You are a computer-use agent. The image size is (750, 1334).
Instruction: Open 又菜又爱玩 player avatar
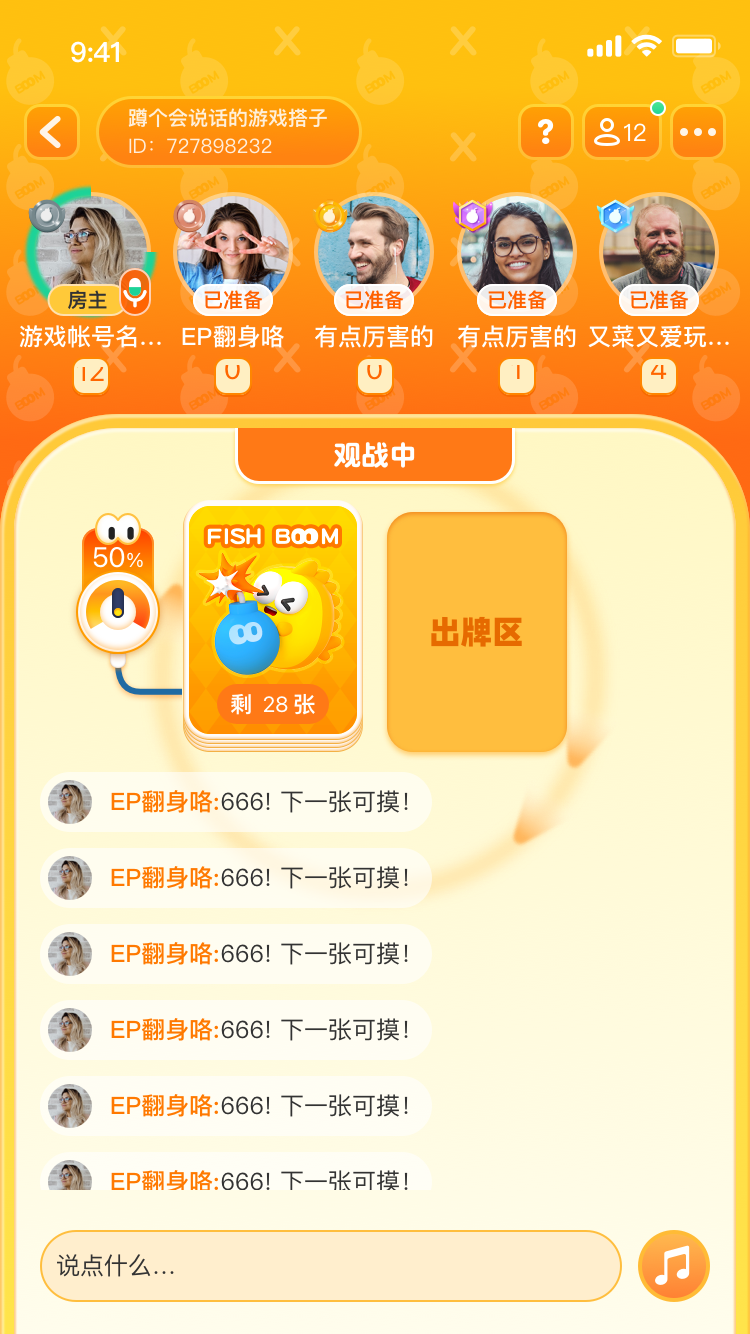click(x=659, y=248)
